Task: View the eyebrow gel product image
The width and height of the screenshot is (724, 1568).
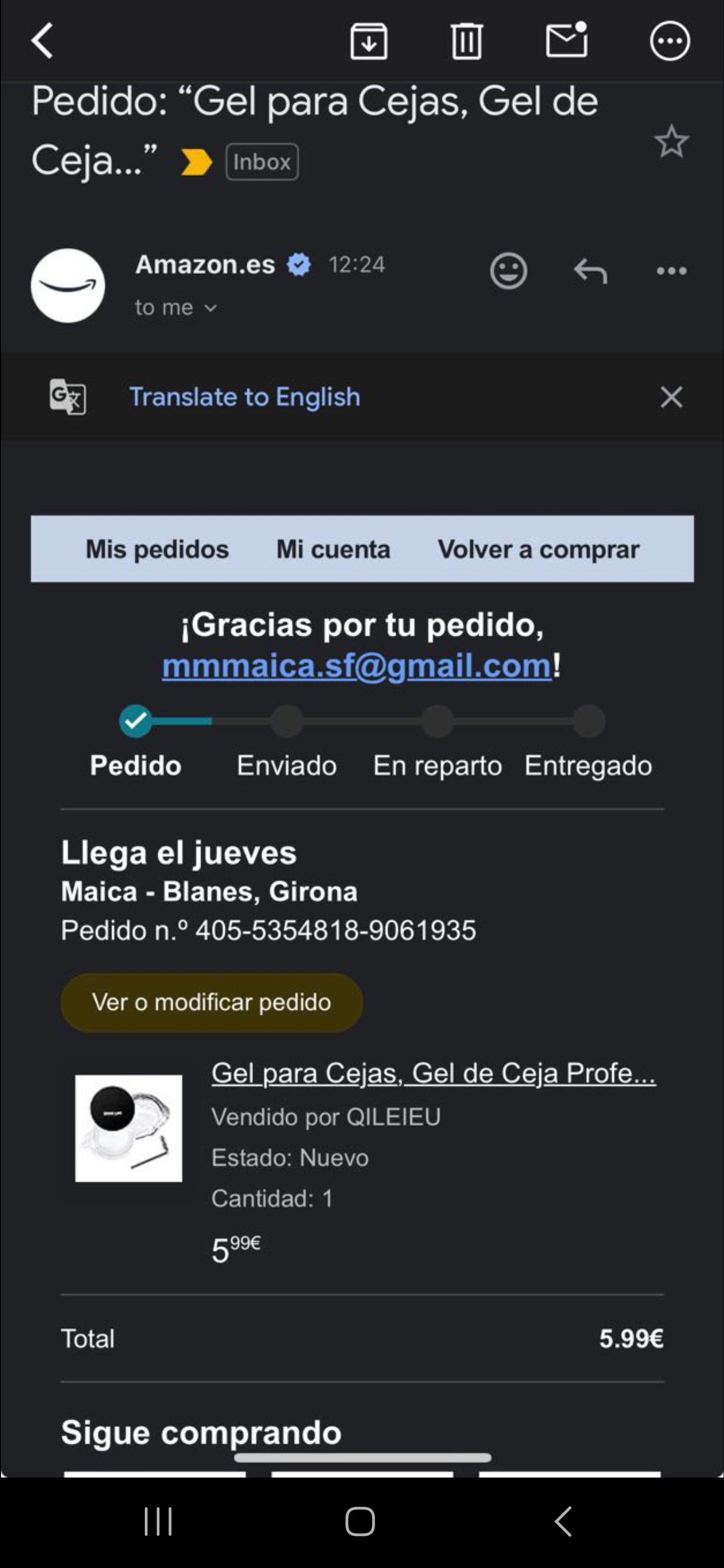Action: click(x=129, y=1128)
